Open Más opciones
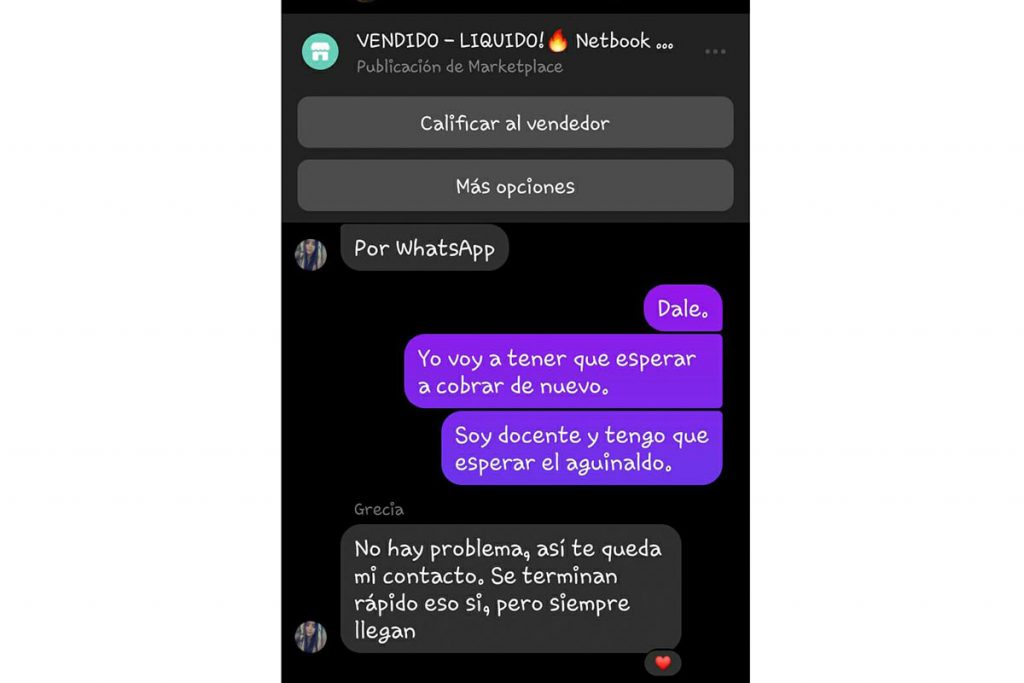 tap(515, 186)
